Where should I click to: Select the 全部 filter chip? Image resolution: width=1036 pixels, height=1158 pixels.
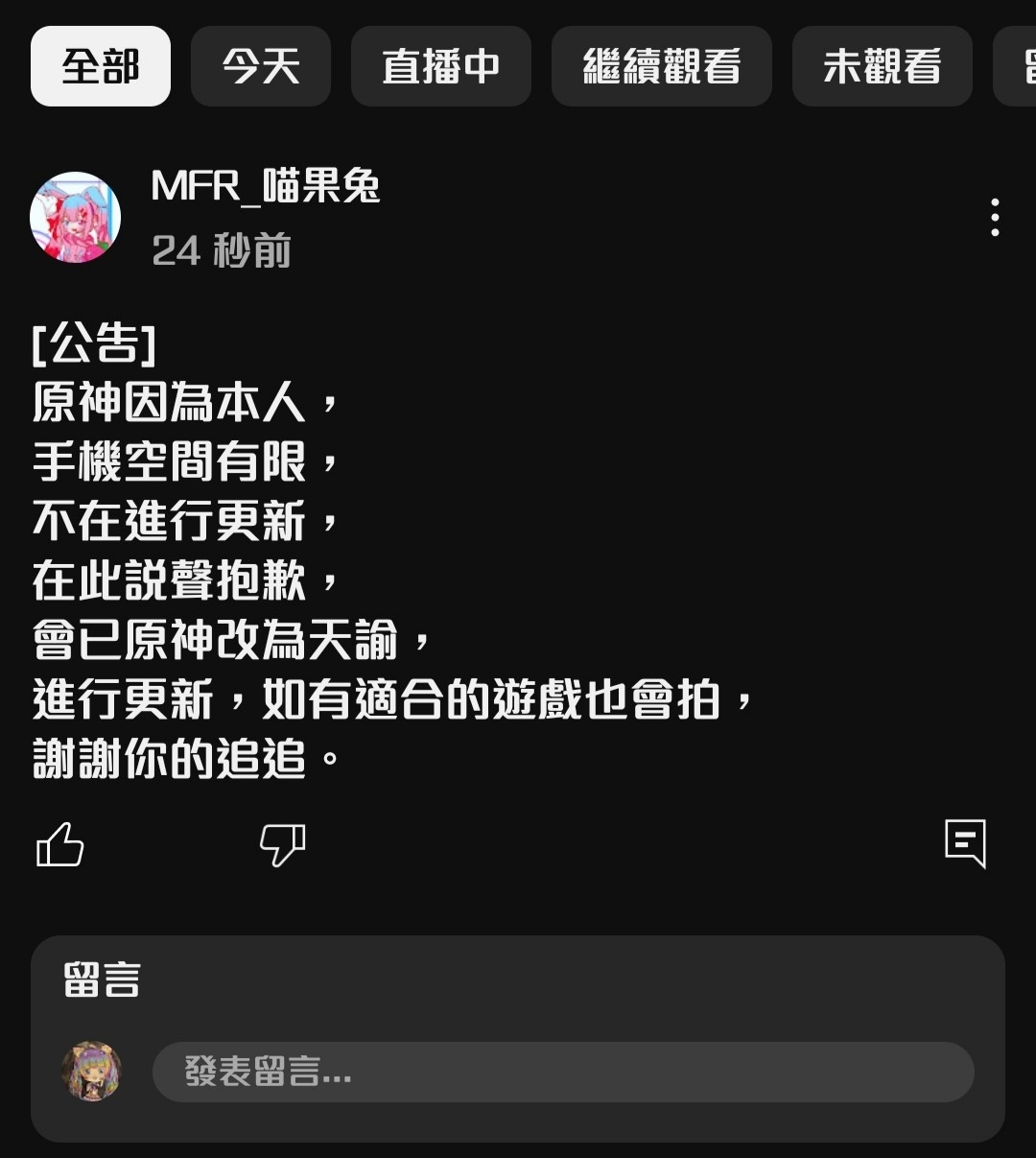[100, 66]
